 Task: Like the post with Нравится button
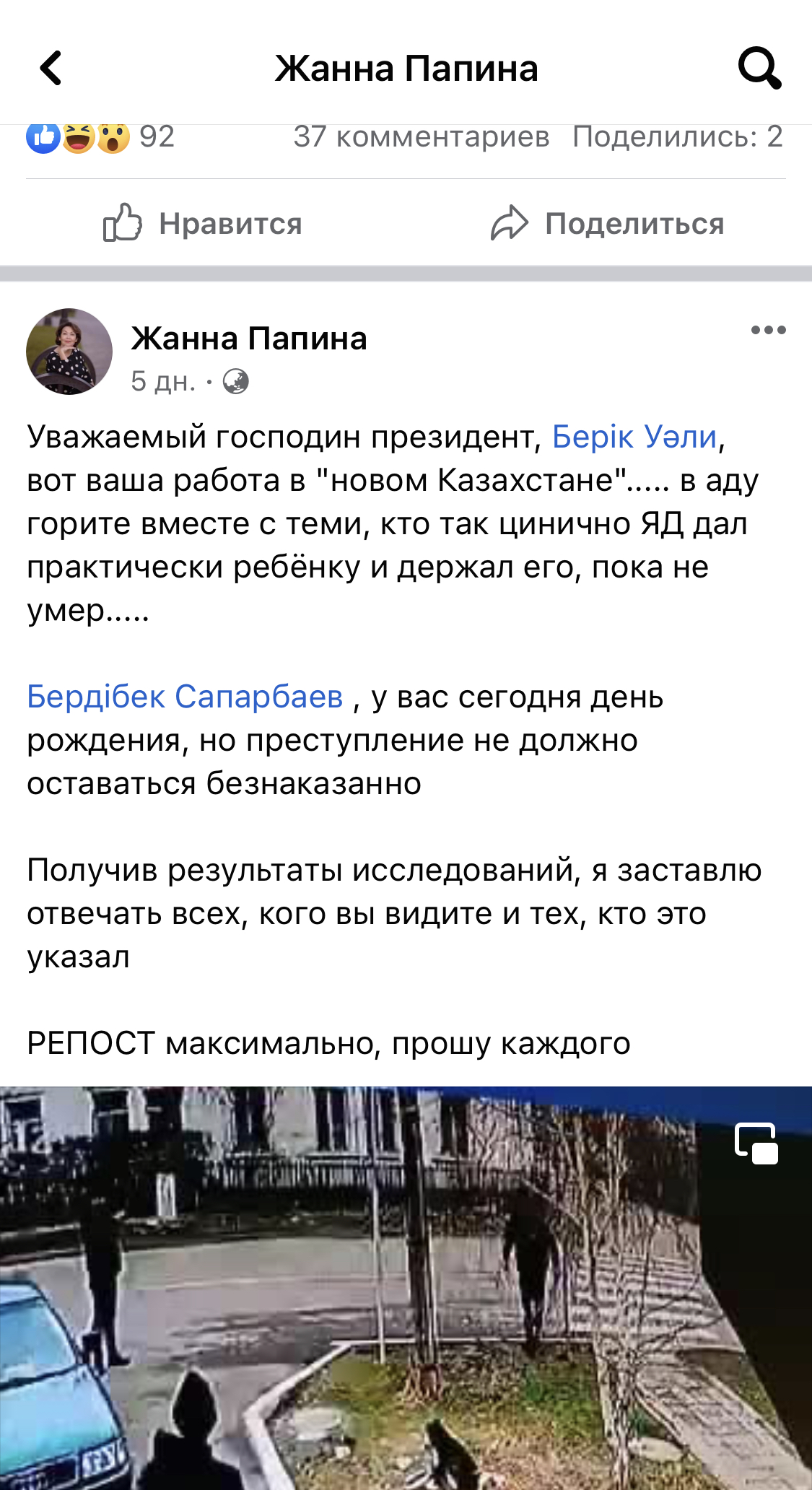(202, 223)
